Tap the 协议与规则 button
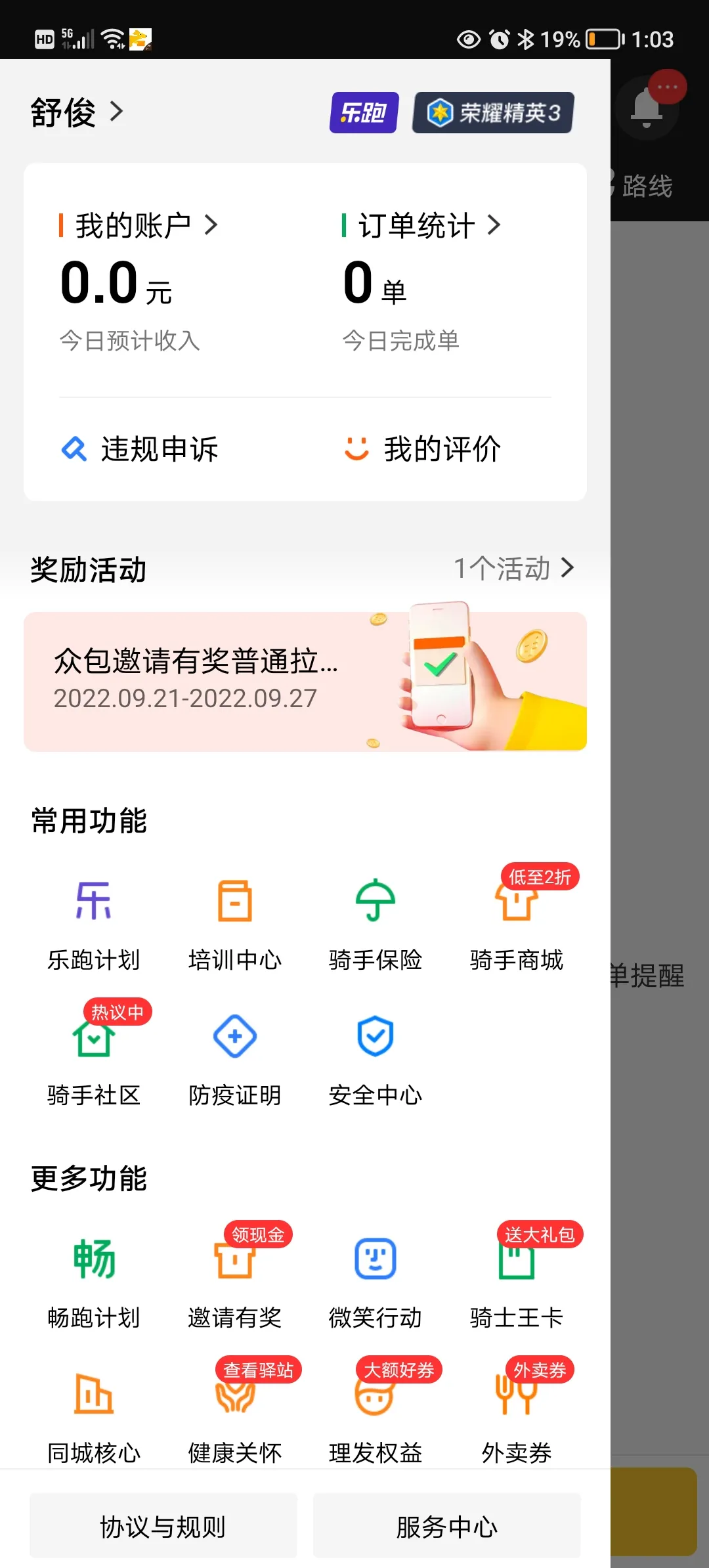This screenshot has width=709, height=1568. point(163,1526)
